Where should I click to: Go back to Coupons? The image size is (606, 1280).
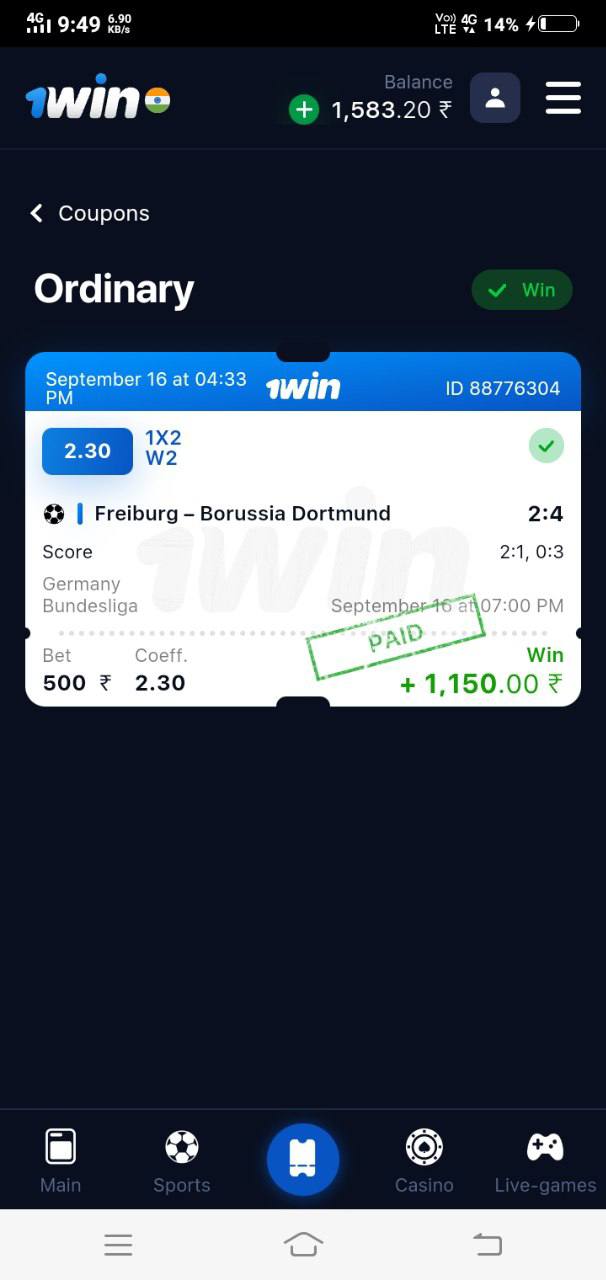[90, 213]
